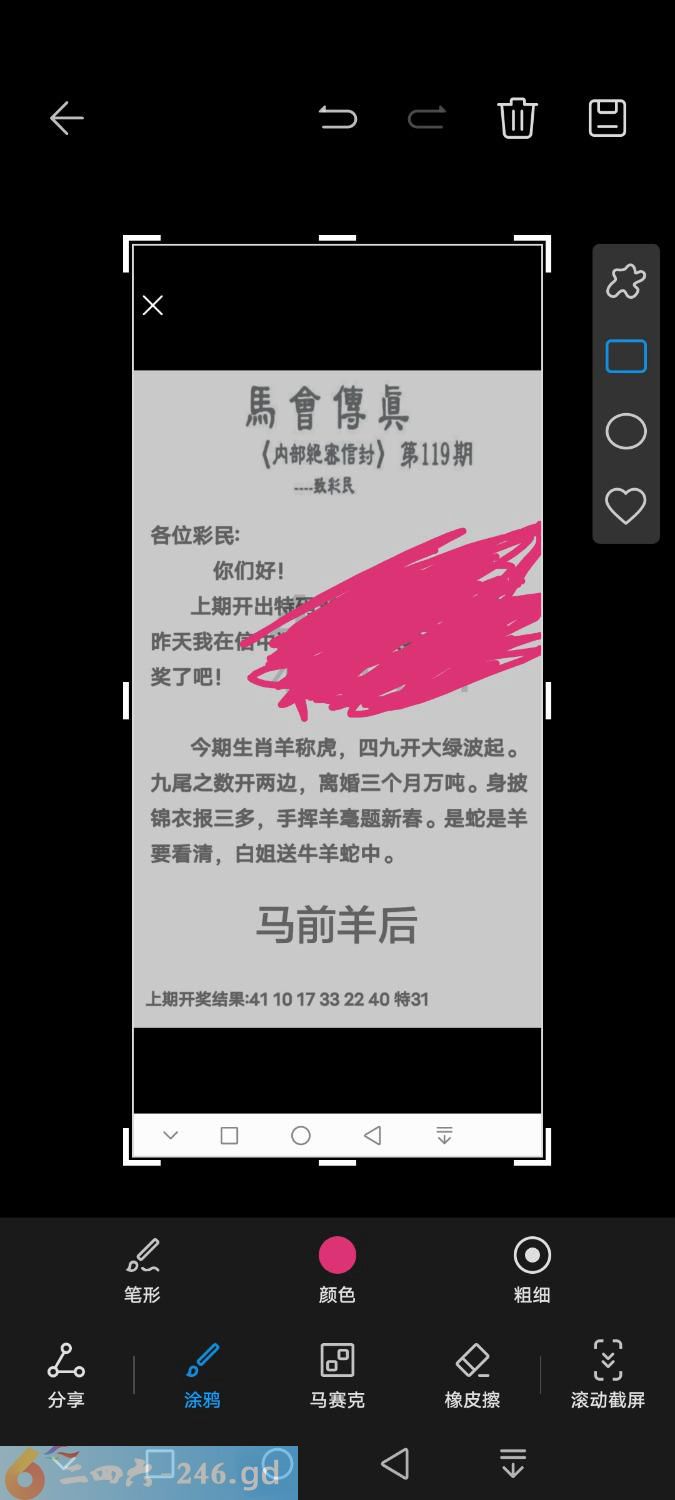The width and height of the screenshot is (675, 1500).
Task: Choose the oval crop shape
Action: click(x=626, y=432)
